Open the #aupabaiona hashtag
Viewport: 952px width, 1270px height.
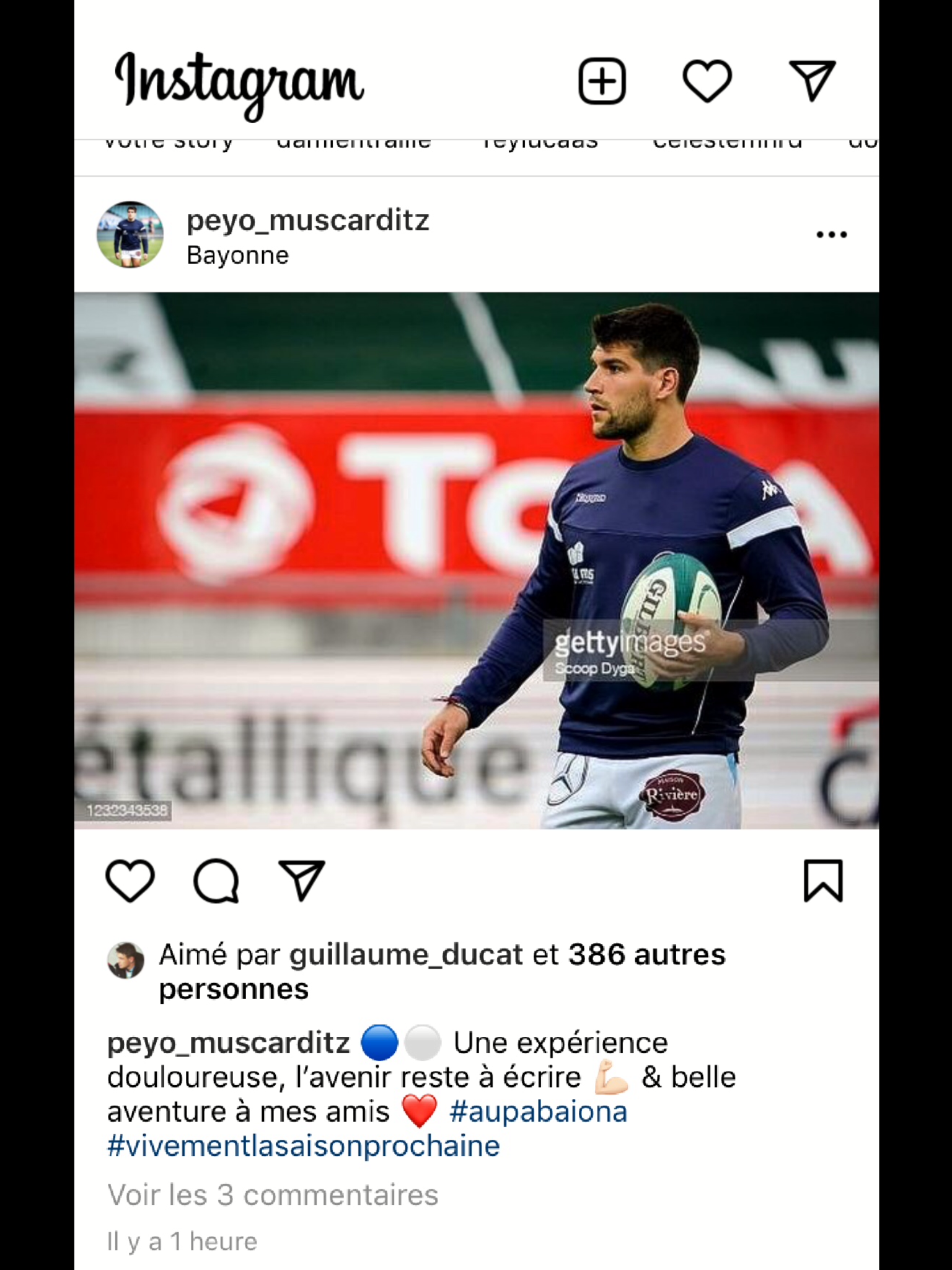[x=538, y=1111]
